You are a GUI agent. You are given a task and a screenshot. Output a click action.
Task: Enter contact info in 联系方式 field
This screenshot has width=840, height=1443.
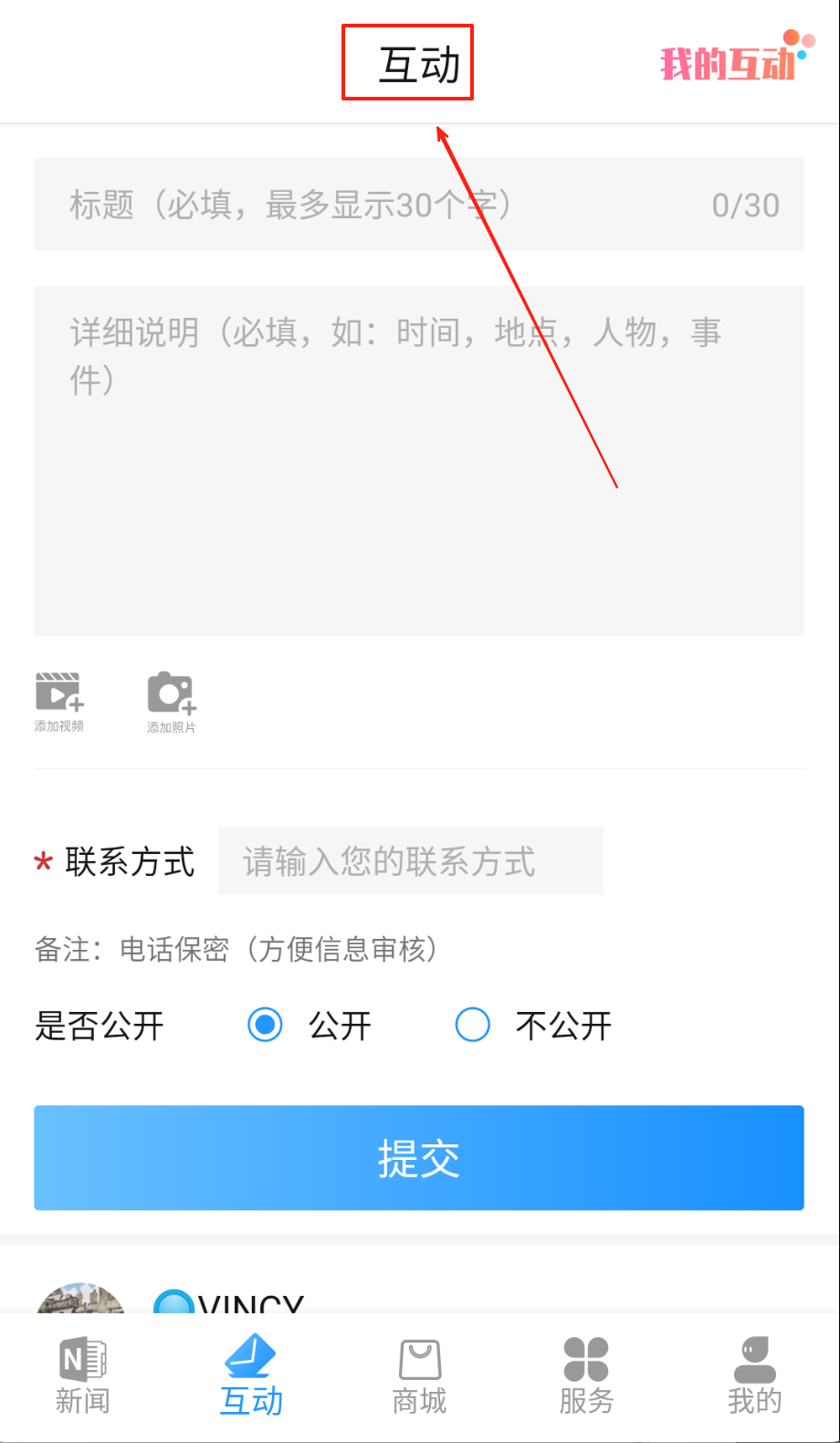pyautogui.click(x=410, y=860)
